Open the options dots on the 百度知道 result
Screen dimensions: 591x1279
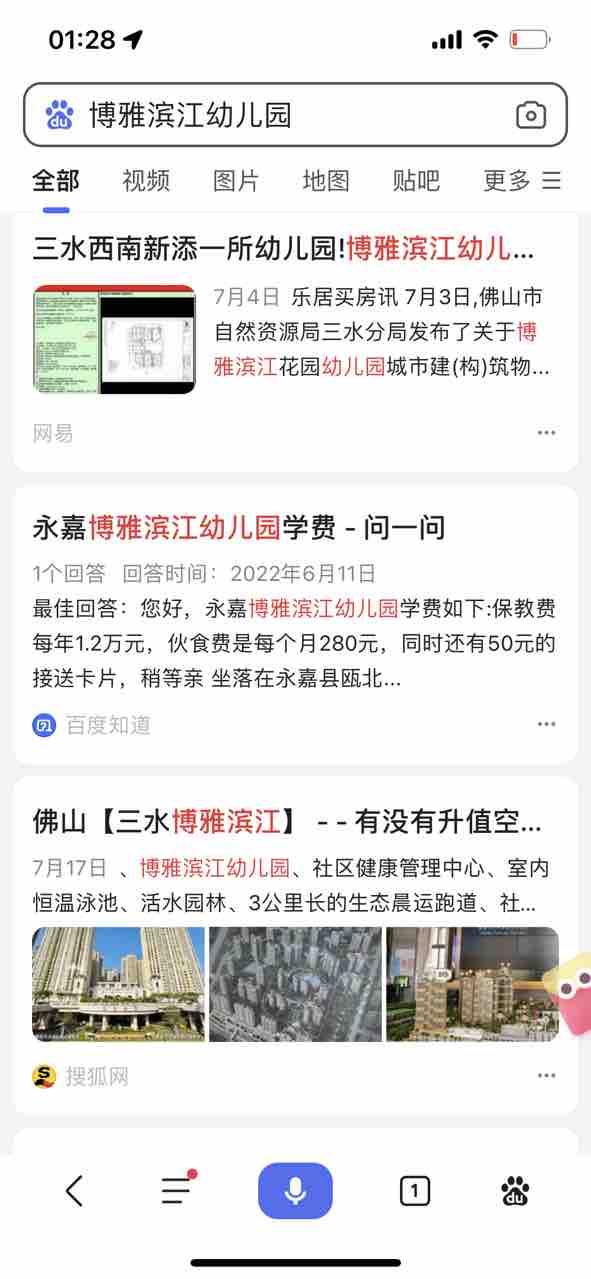[546, 724]
